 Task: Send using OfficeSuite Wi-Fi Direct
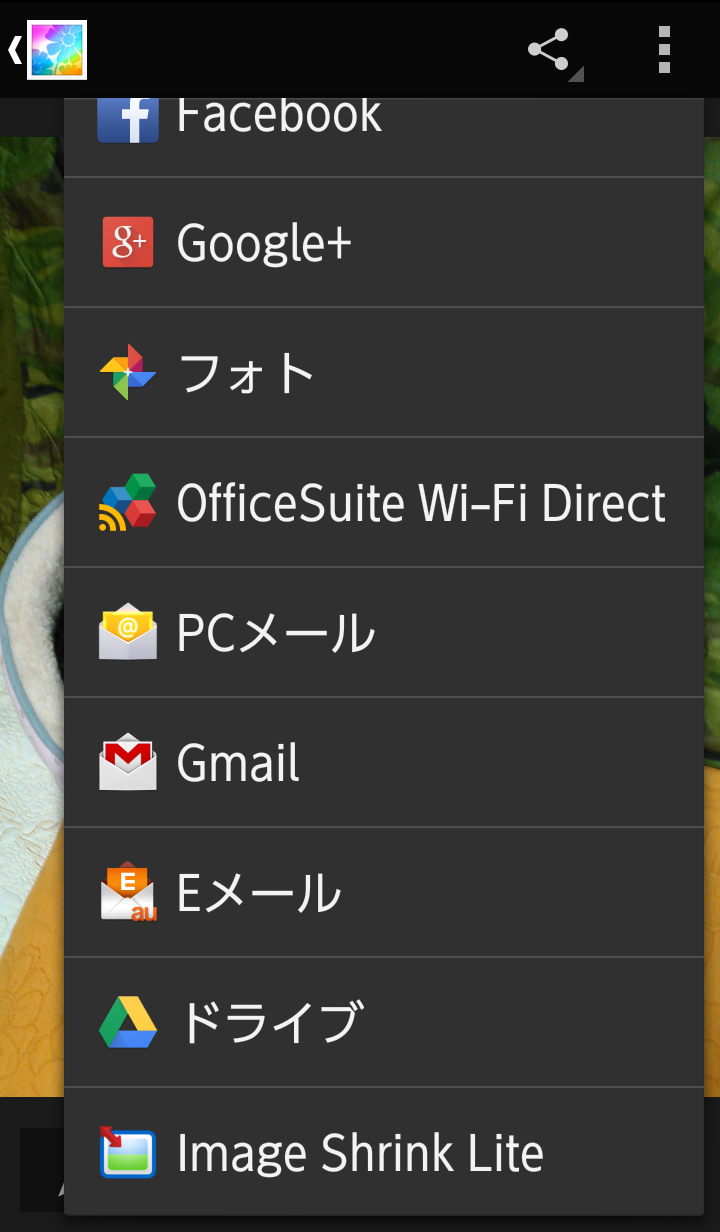click(x=384, y=502)
